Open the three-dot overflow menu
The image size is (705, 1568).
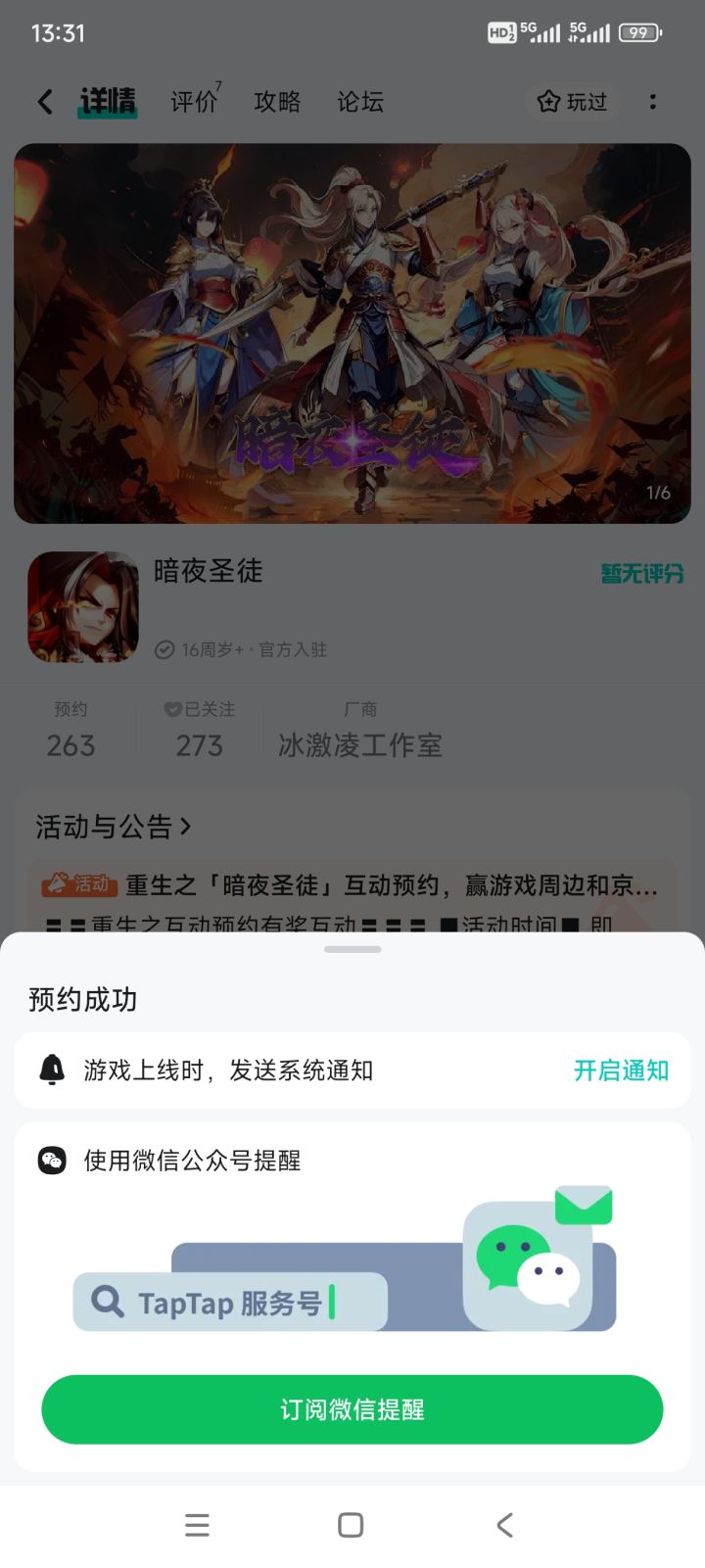pos(653,101)
